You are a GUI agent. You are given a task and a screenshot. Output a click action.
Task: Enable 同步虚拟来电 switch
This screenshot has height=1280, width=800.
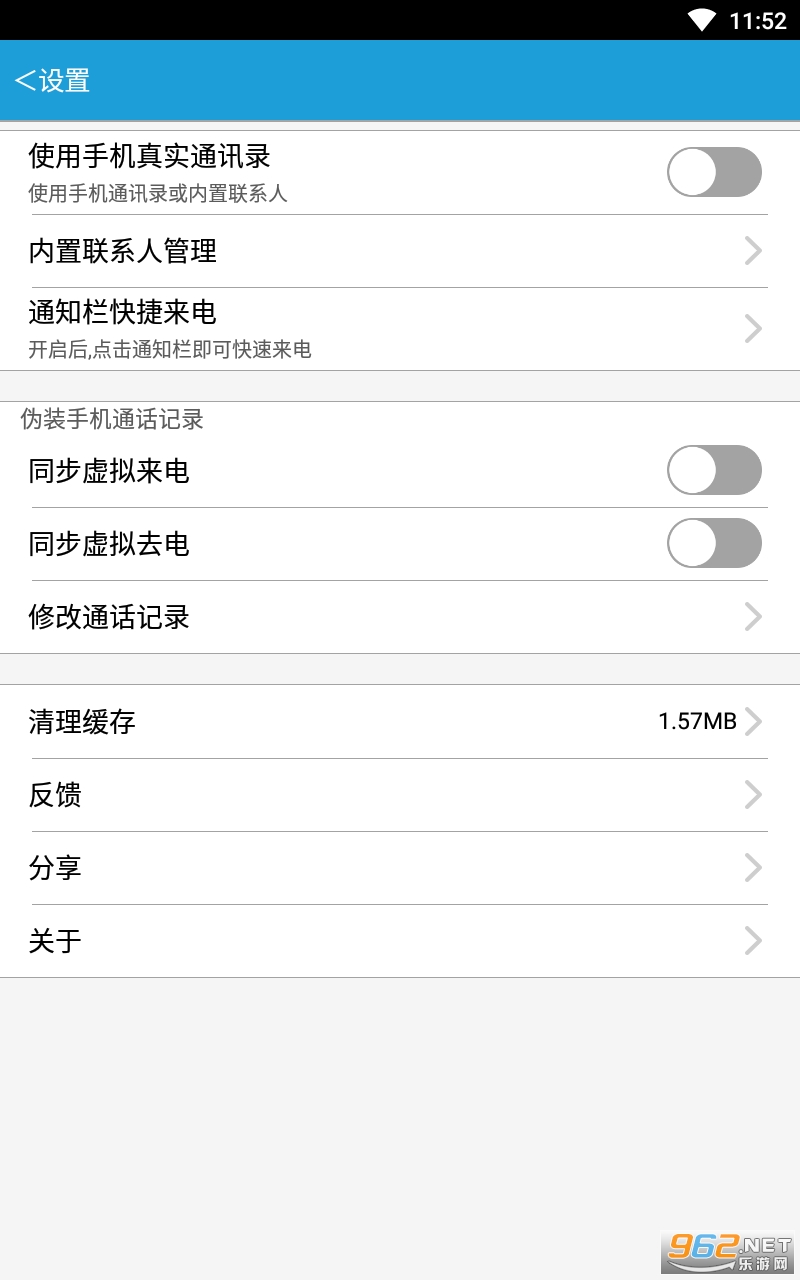coord(714,470)
